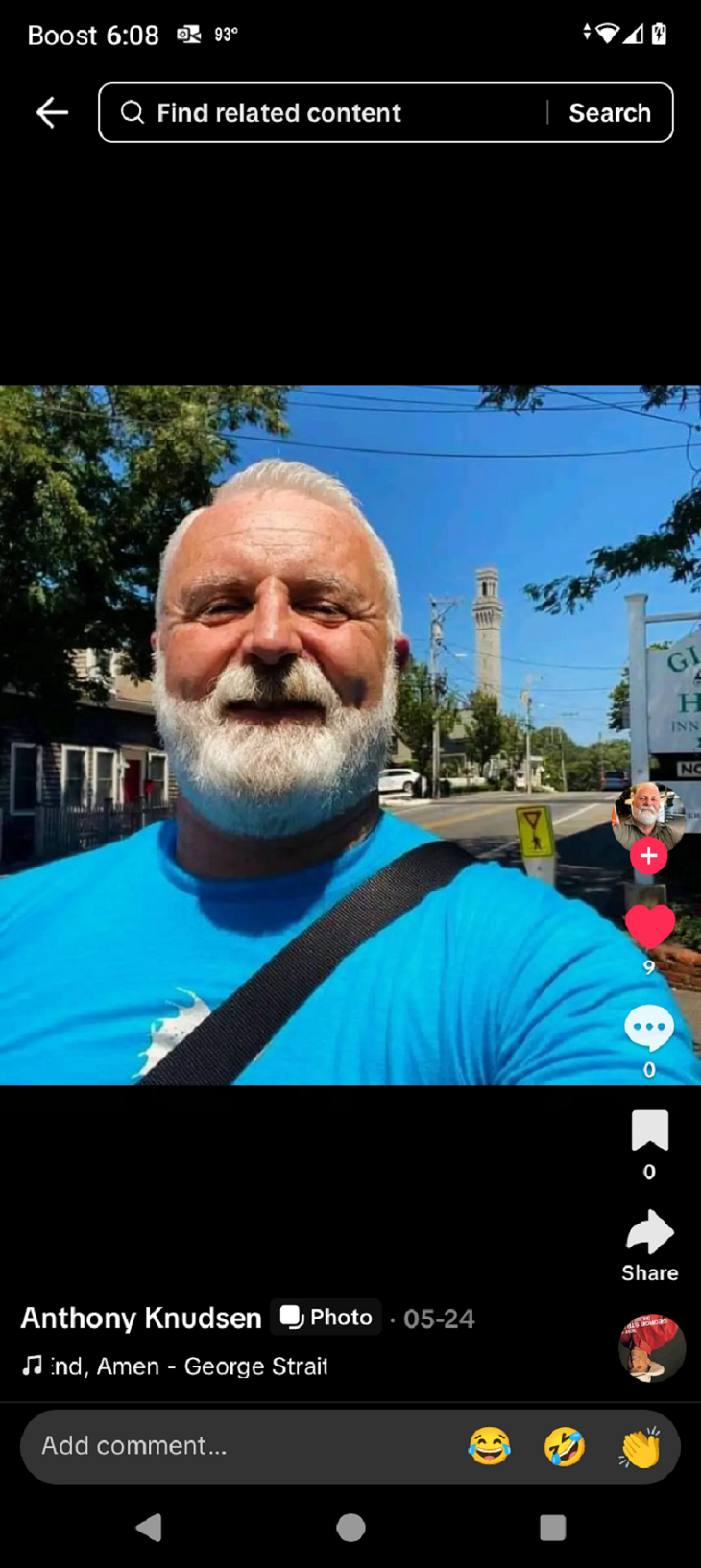Hit the Search button
This screenshot has height=1568, width=701.
[x=610, y=112]
